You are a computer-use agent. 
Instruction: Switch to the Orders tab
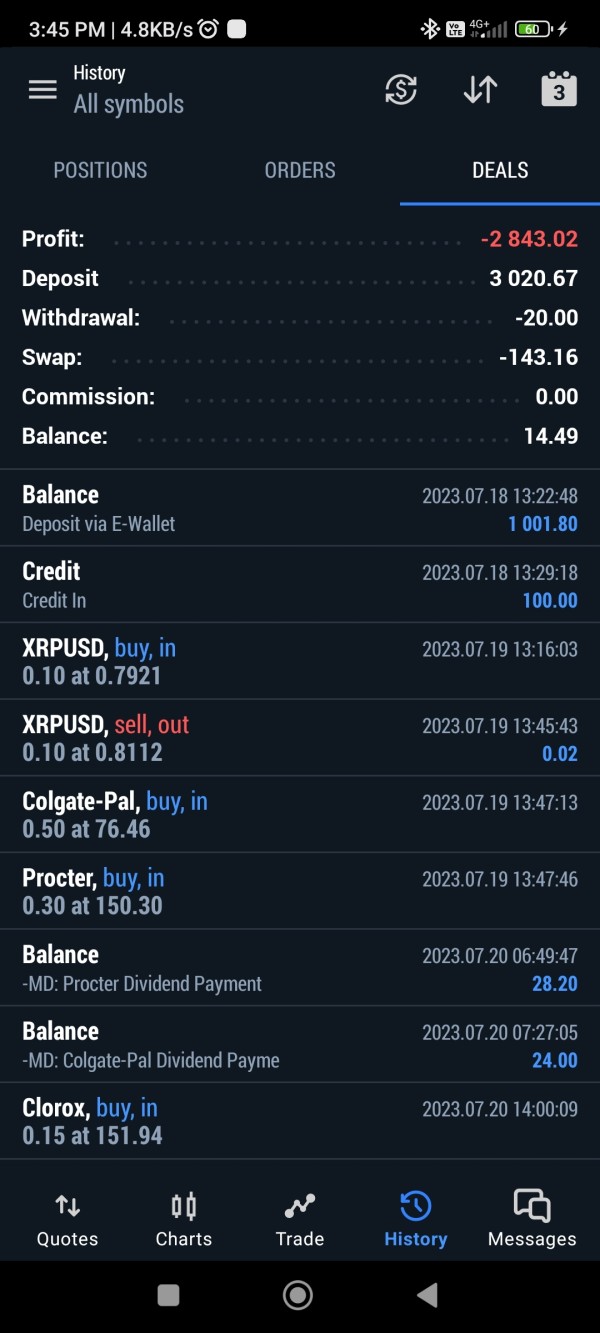click(300, 170)
